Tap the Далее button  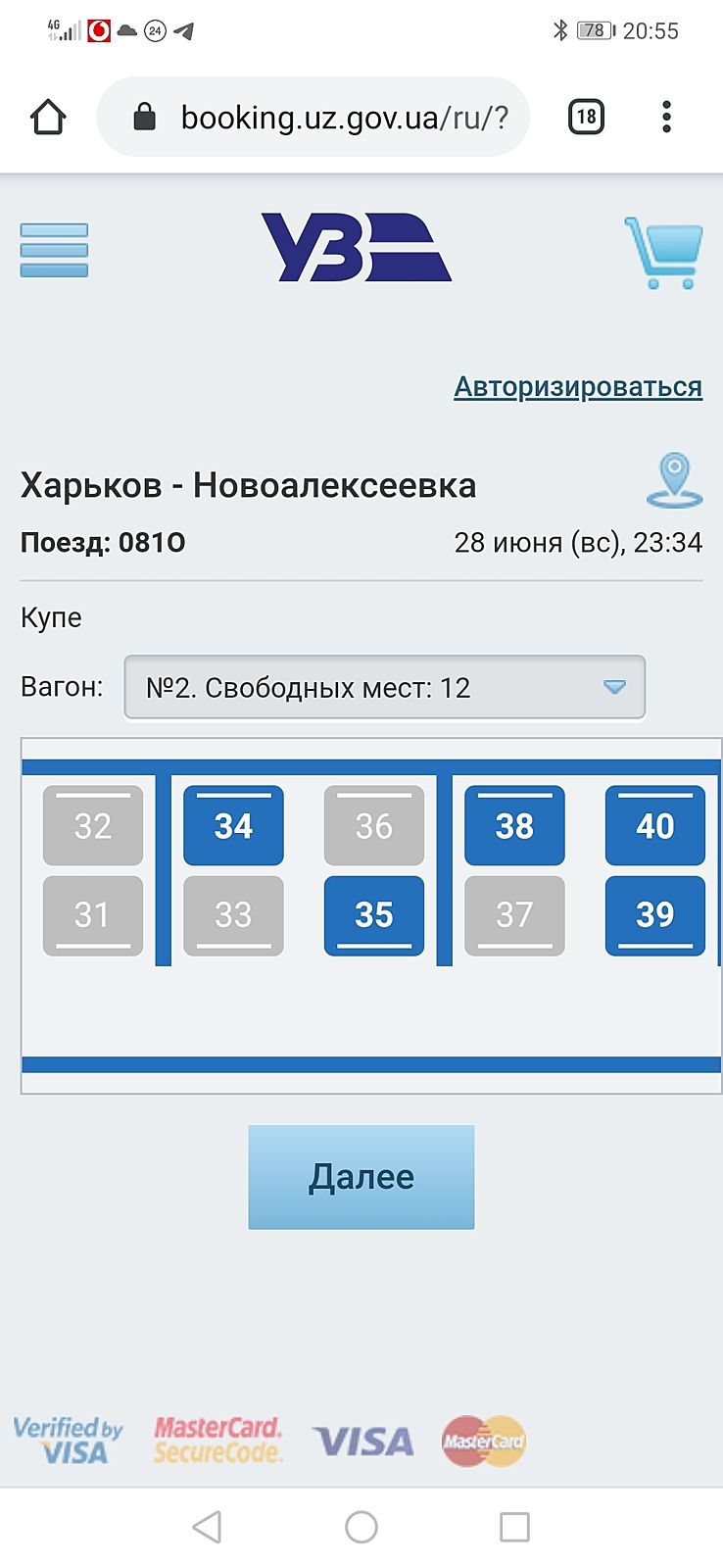361,1177
